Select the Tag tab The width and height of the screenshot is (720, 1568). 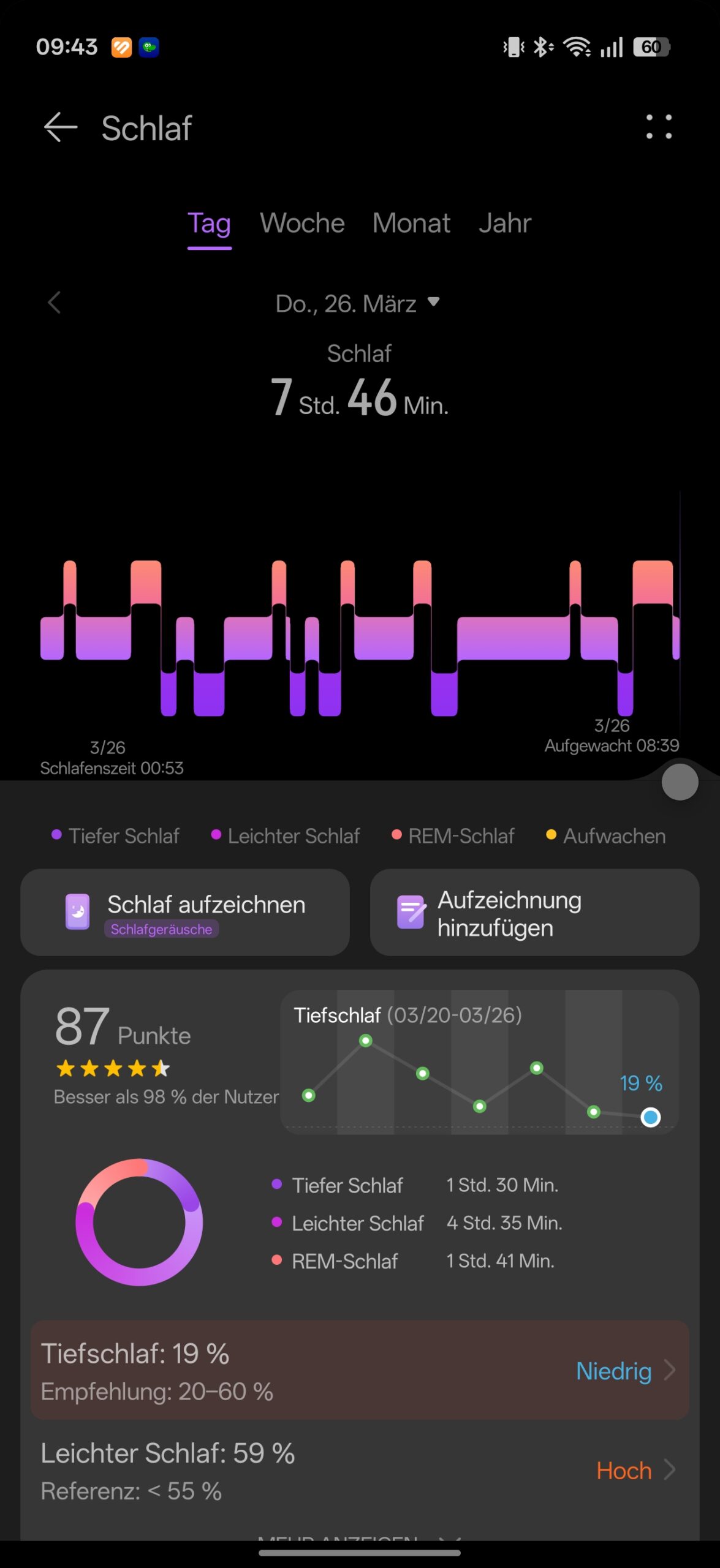[209, 224]
